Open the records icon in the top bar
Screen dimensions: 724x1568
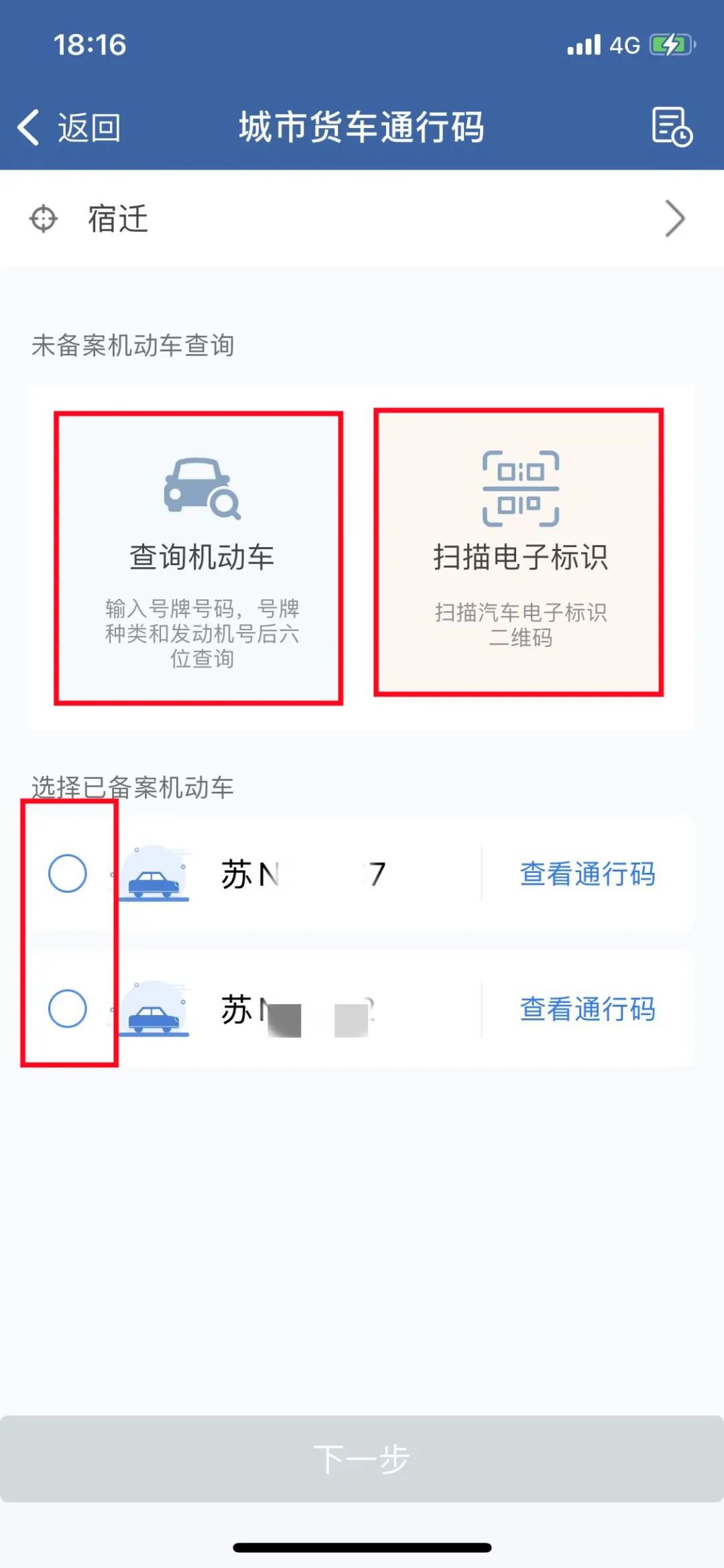(x=672, y=126)
